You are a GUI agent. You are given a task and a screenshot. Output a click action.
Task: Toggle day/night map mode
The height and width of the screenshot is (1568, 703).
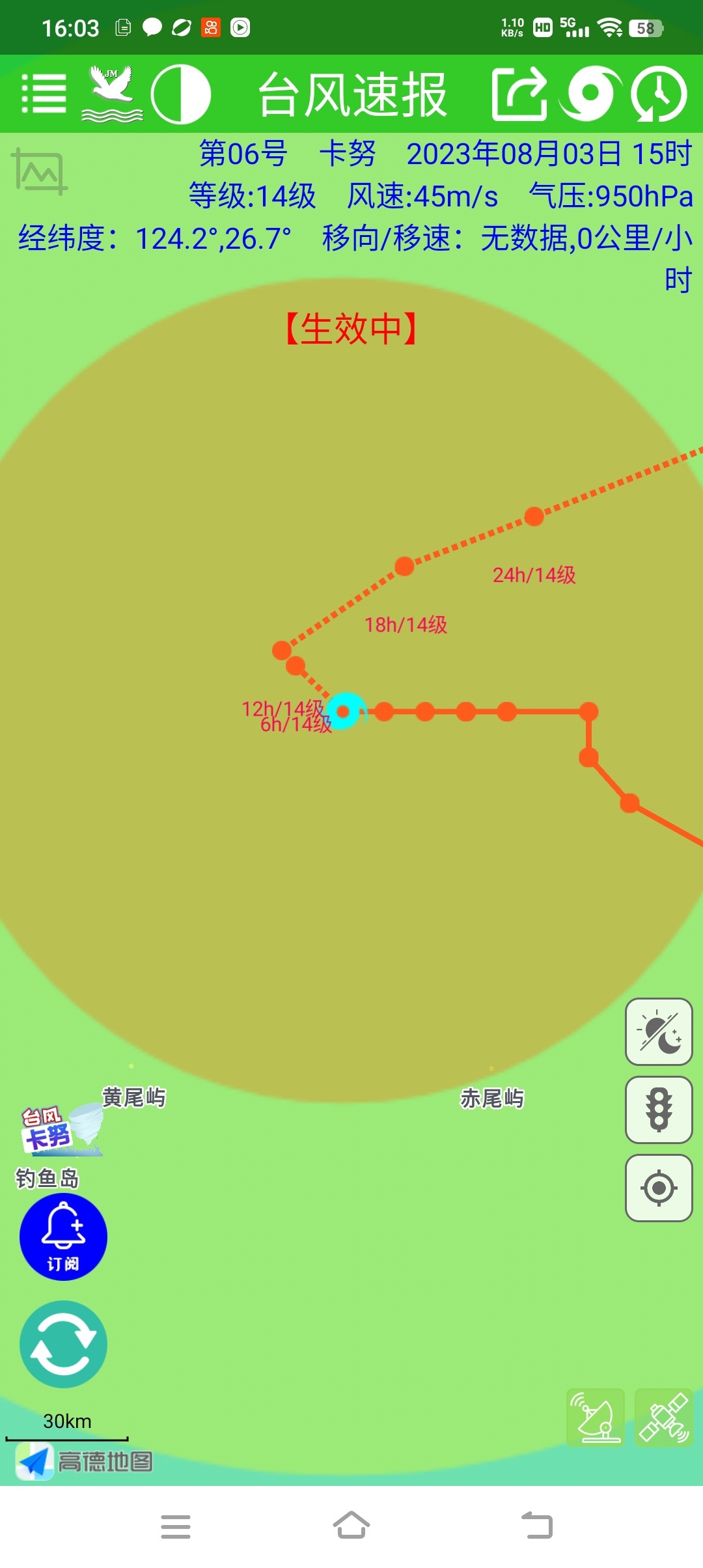659,1032
